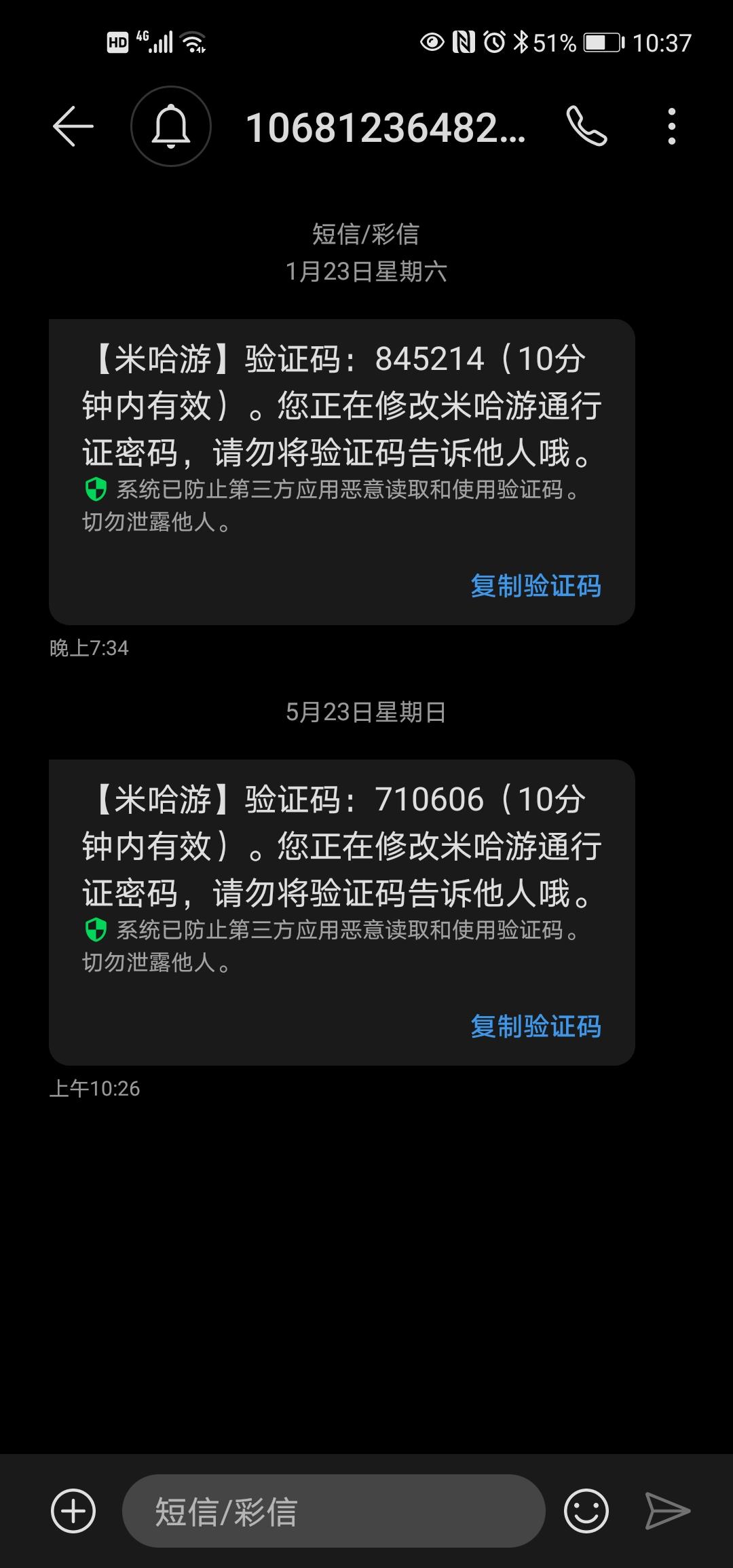The image size is (733, 1568).
Task: Tap the bell contact avatar
Action: [171, 126]
